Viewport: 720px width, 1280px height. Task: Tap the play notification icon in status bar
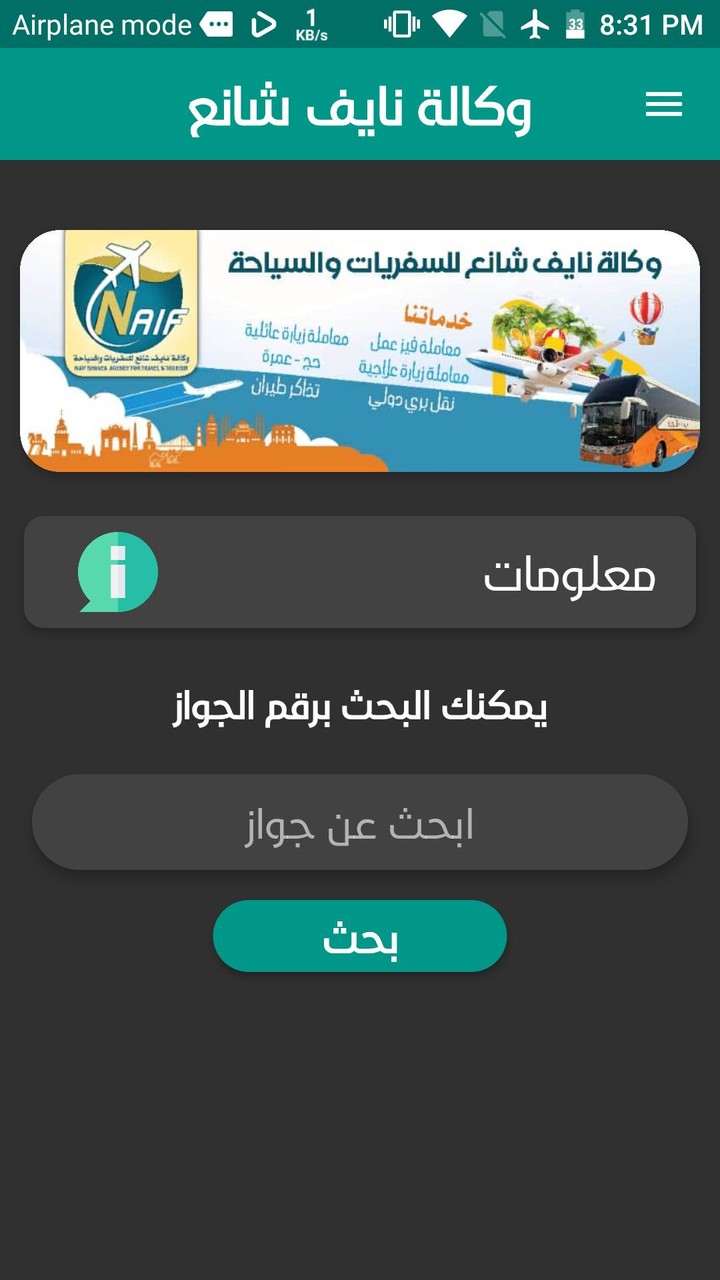[265, 24]
